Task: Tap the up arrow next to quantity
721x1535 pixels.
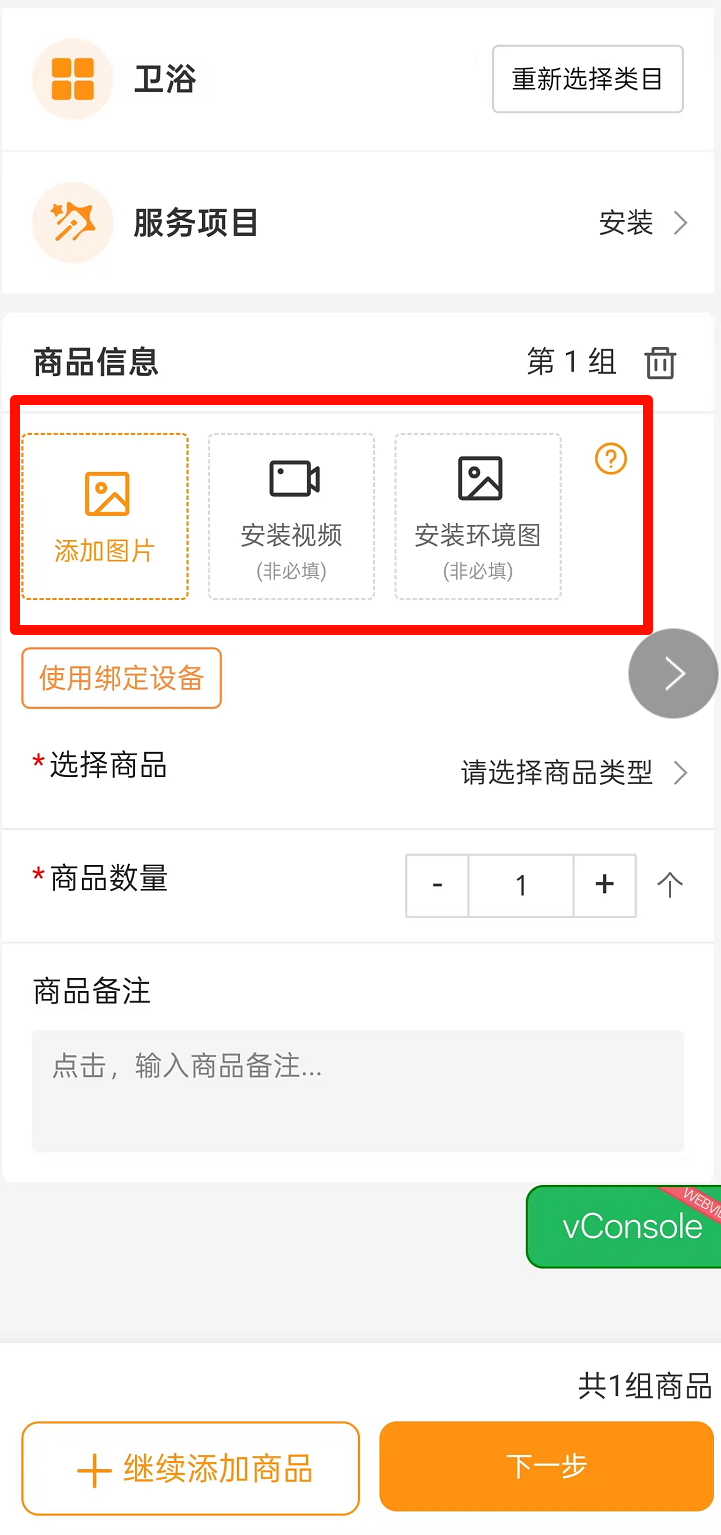Action: pyautogui.click(x=669, y=885)
